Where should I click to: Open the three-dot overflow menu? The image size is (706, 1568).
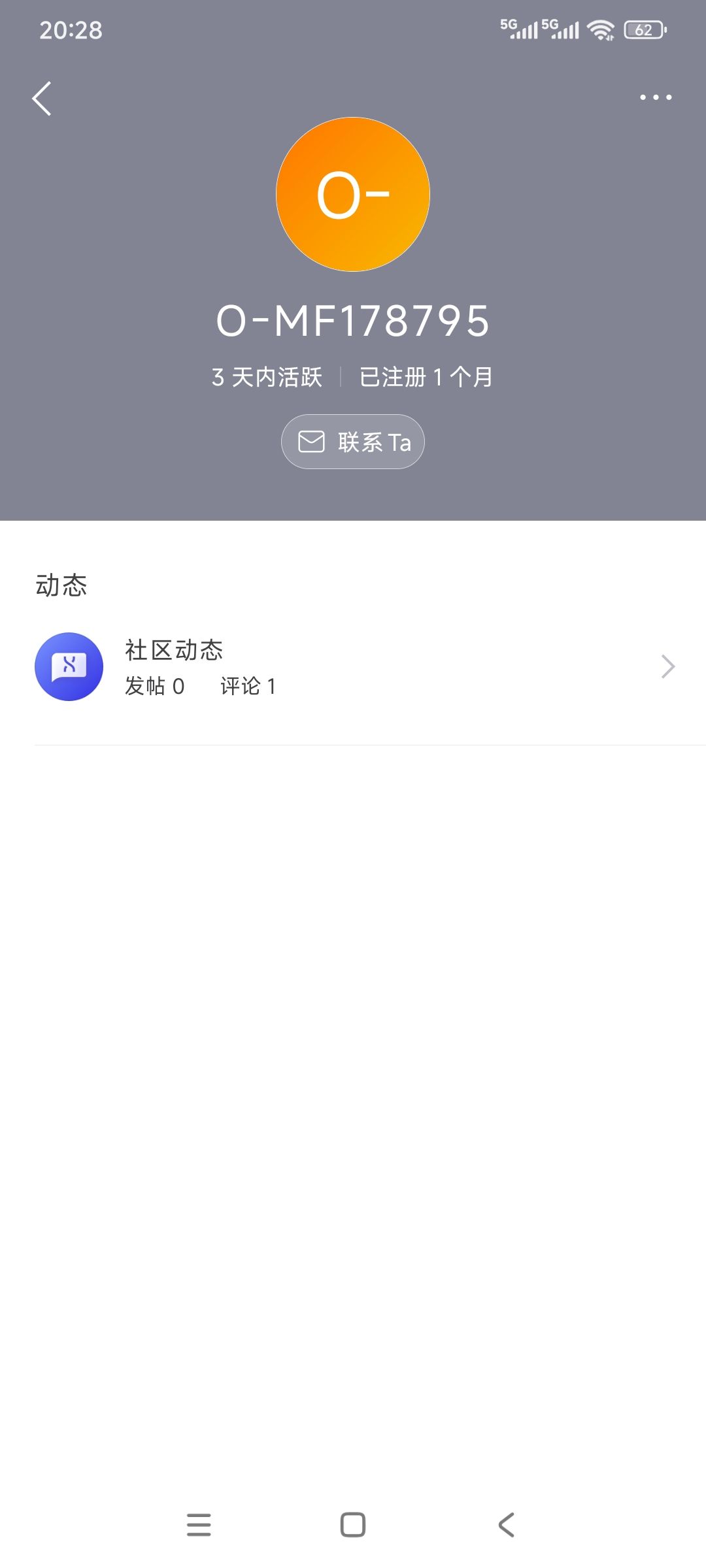point(656,97)
